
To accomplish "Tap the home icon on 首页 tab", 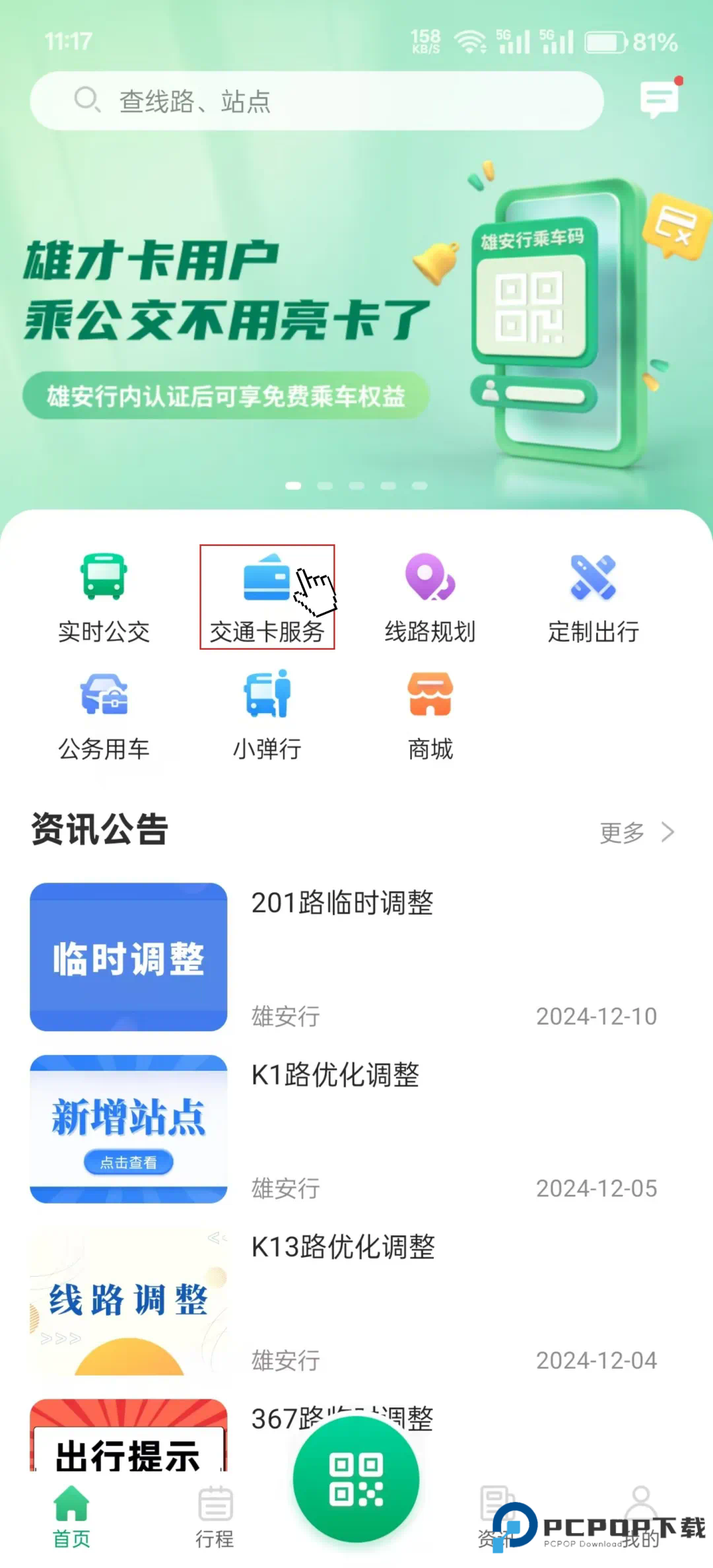I will [71, 1515].
